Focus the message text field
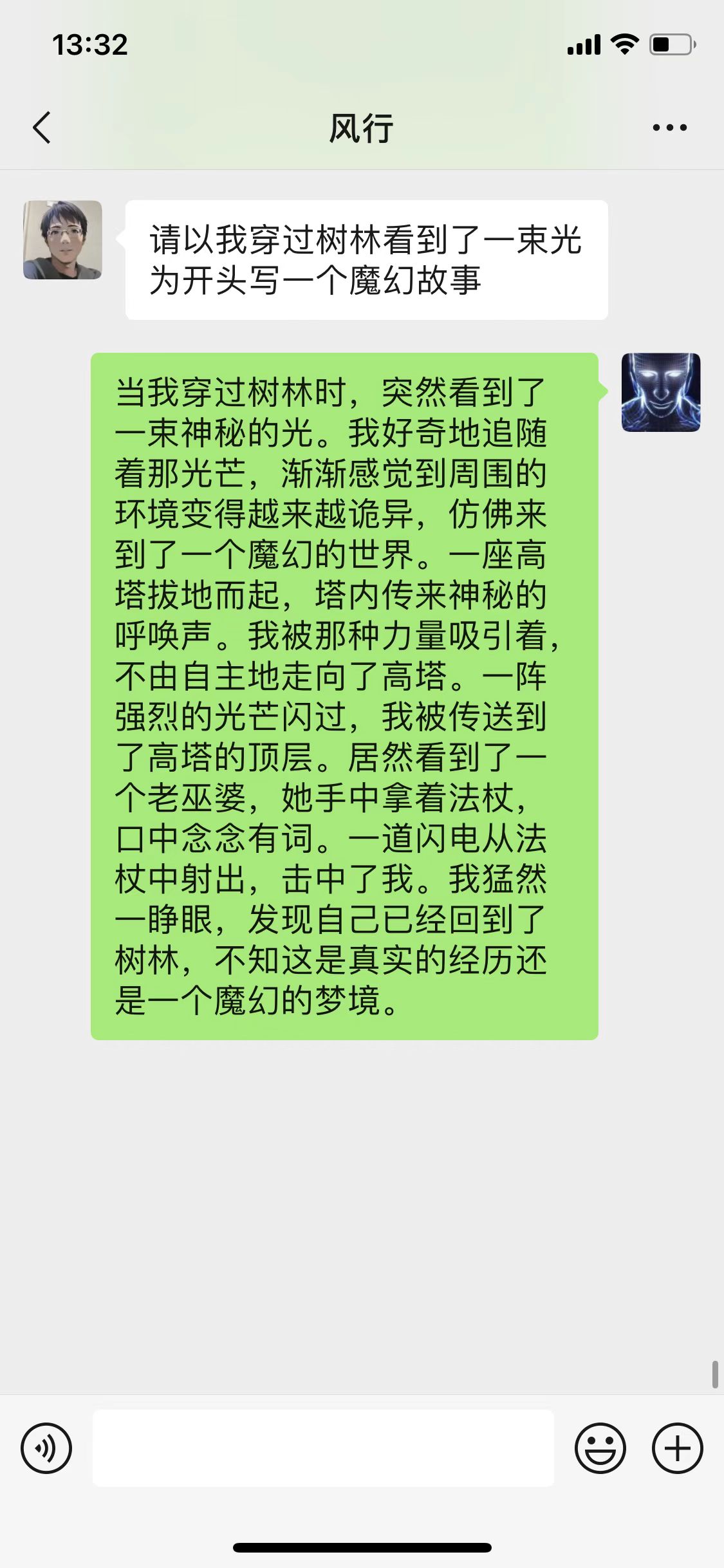This screenshot has height=1568, width=724. coord(323,1448)
